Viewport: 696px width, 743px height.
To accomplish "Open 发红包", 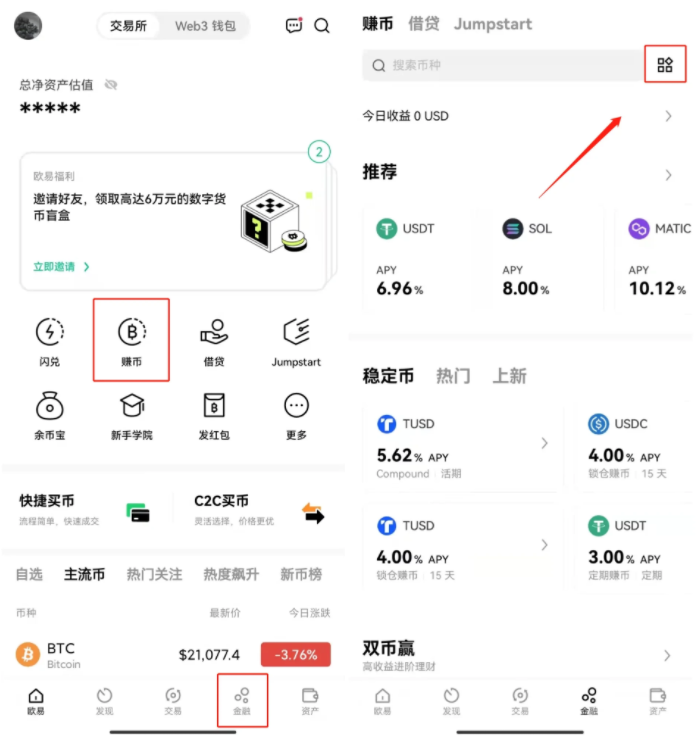I will tap(213, 415).
